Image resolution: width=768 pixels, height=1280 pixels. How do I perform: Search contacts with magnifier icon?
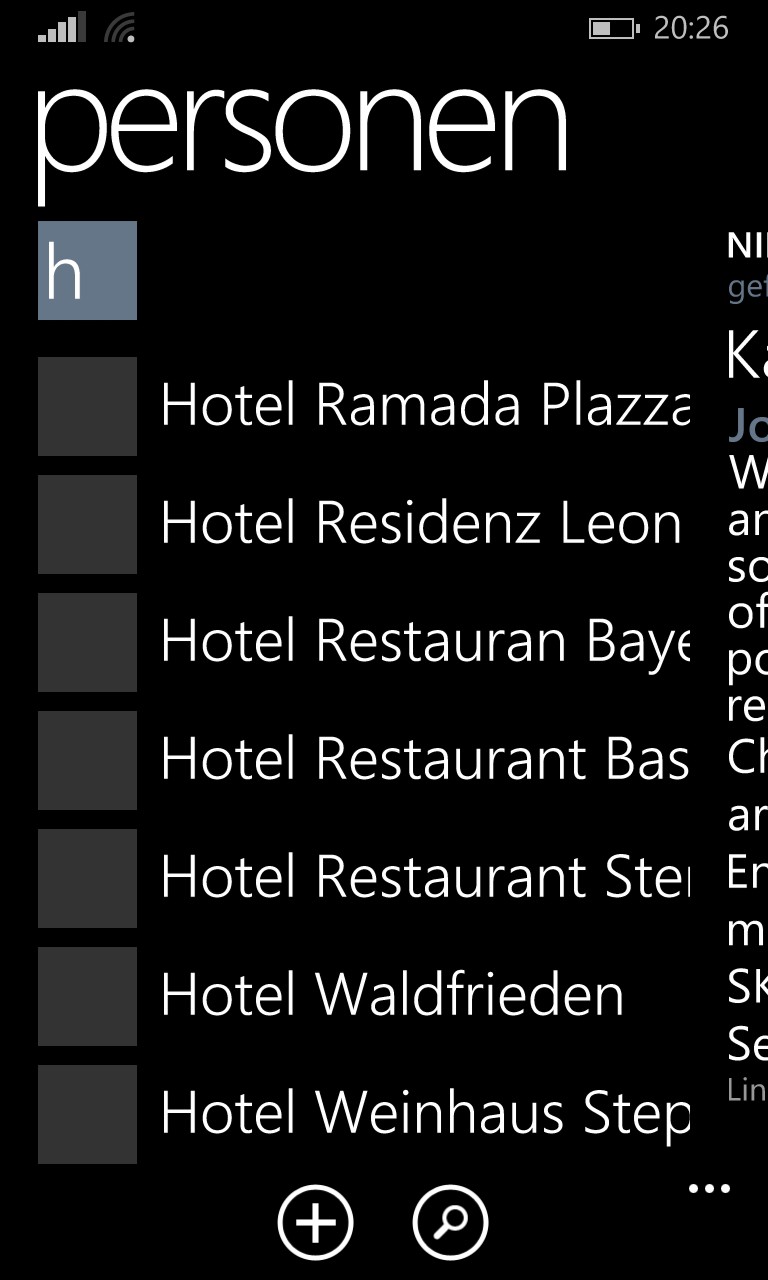450,1222
